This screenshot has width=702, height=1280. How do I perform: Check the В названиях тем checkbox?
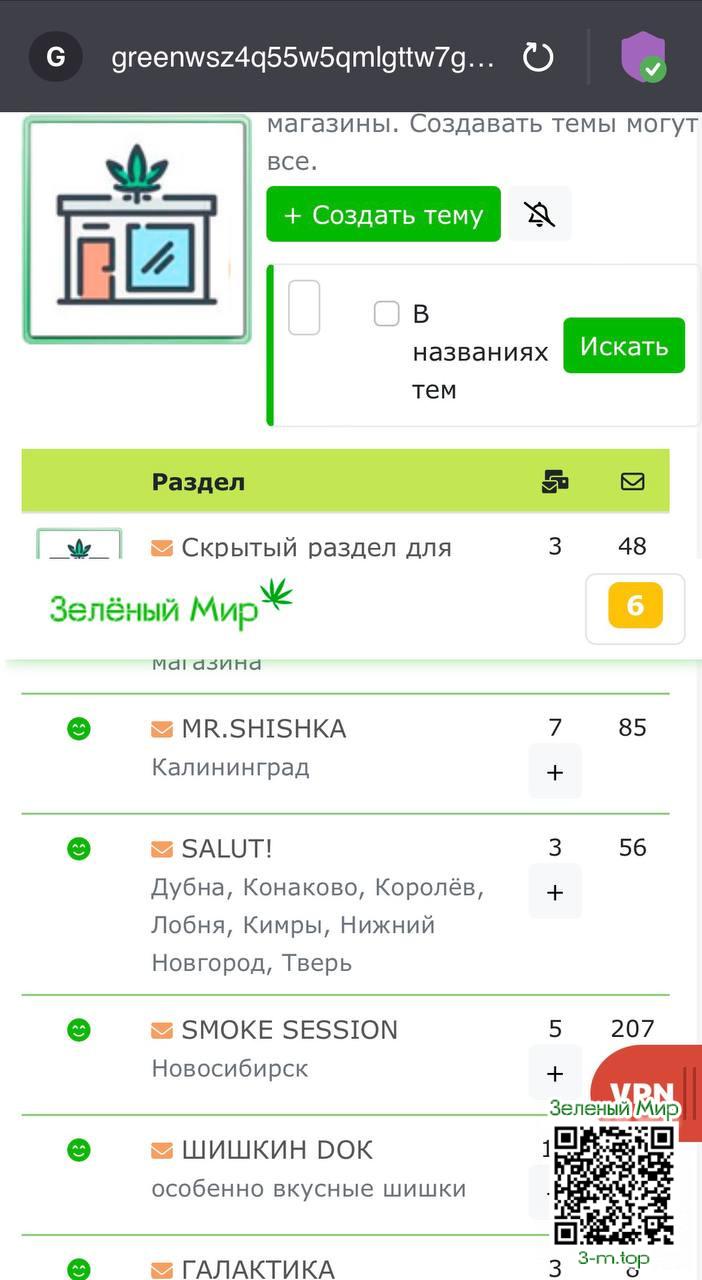click(x=386, y=314)
